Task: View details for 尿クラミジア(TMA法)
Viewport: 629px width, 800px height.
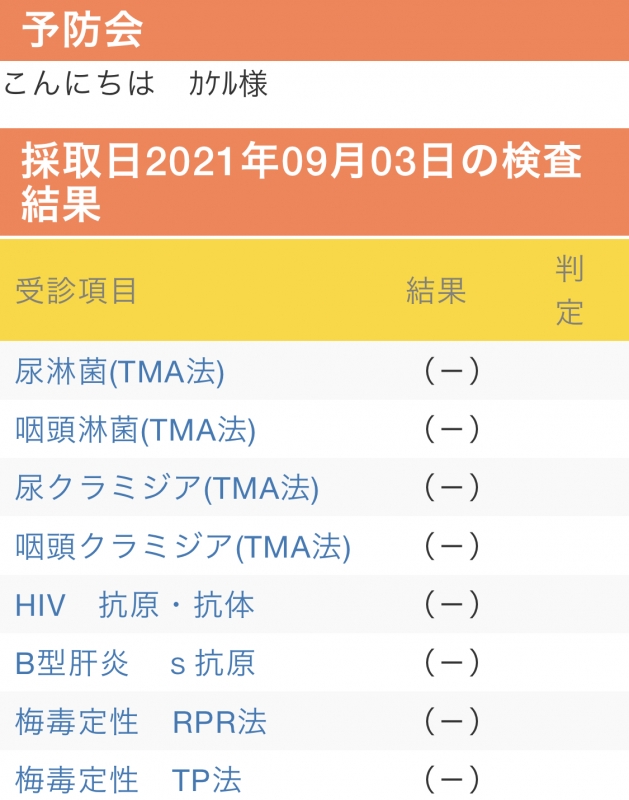Action: 167,488
